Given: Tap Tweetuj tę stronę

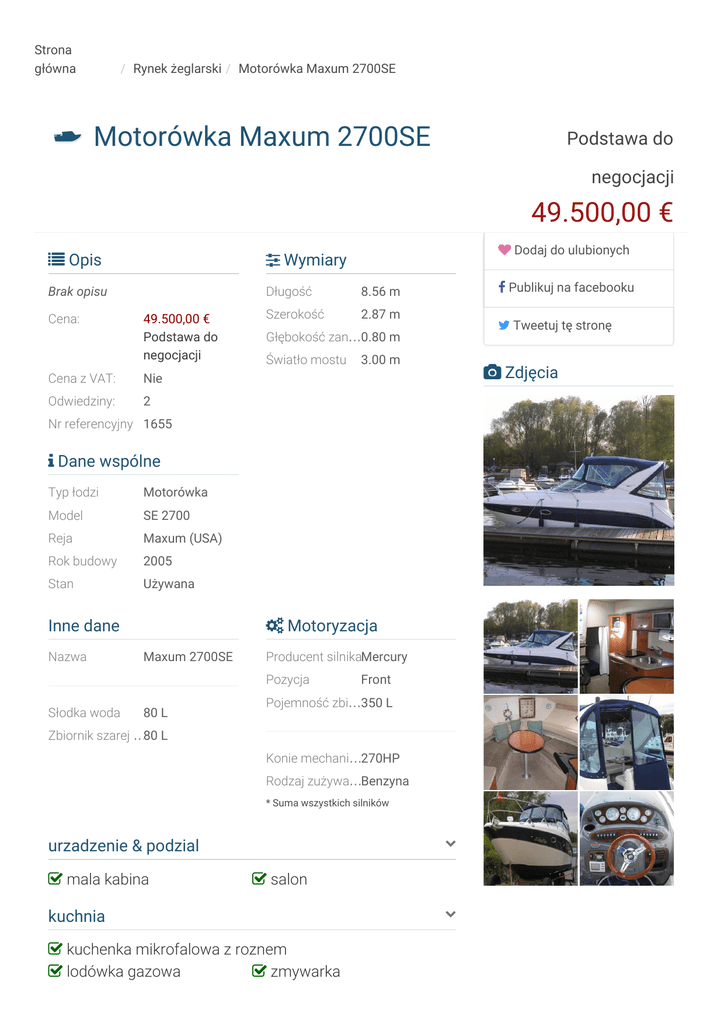Looking at the screenshot, I should (578, 325).
